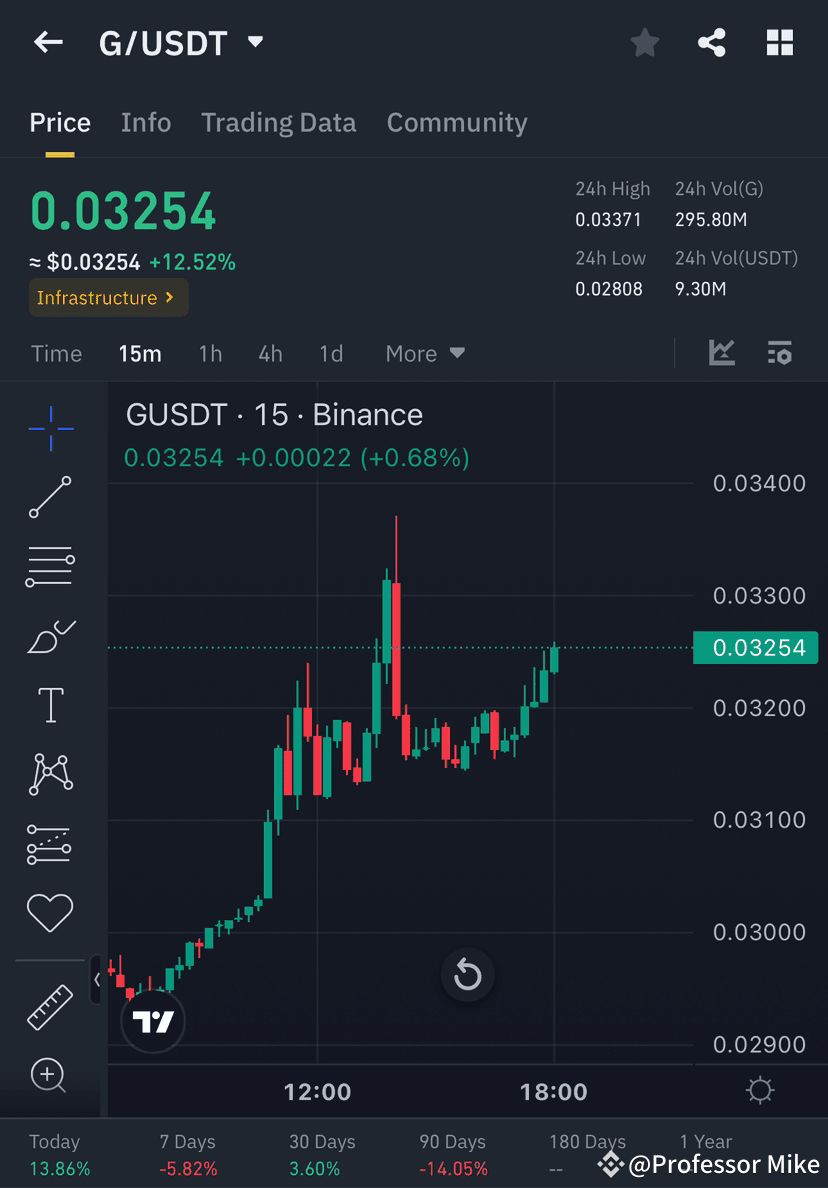Image resolution: width=828 pixels, height=1188 pixels.
Task: Open the chart settings icon
Action: pos(779,352)
